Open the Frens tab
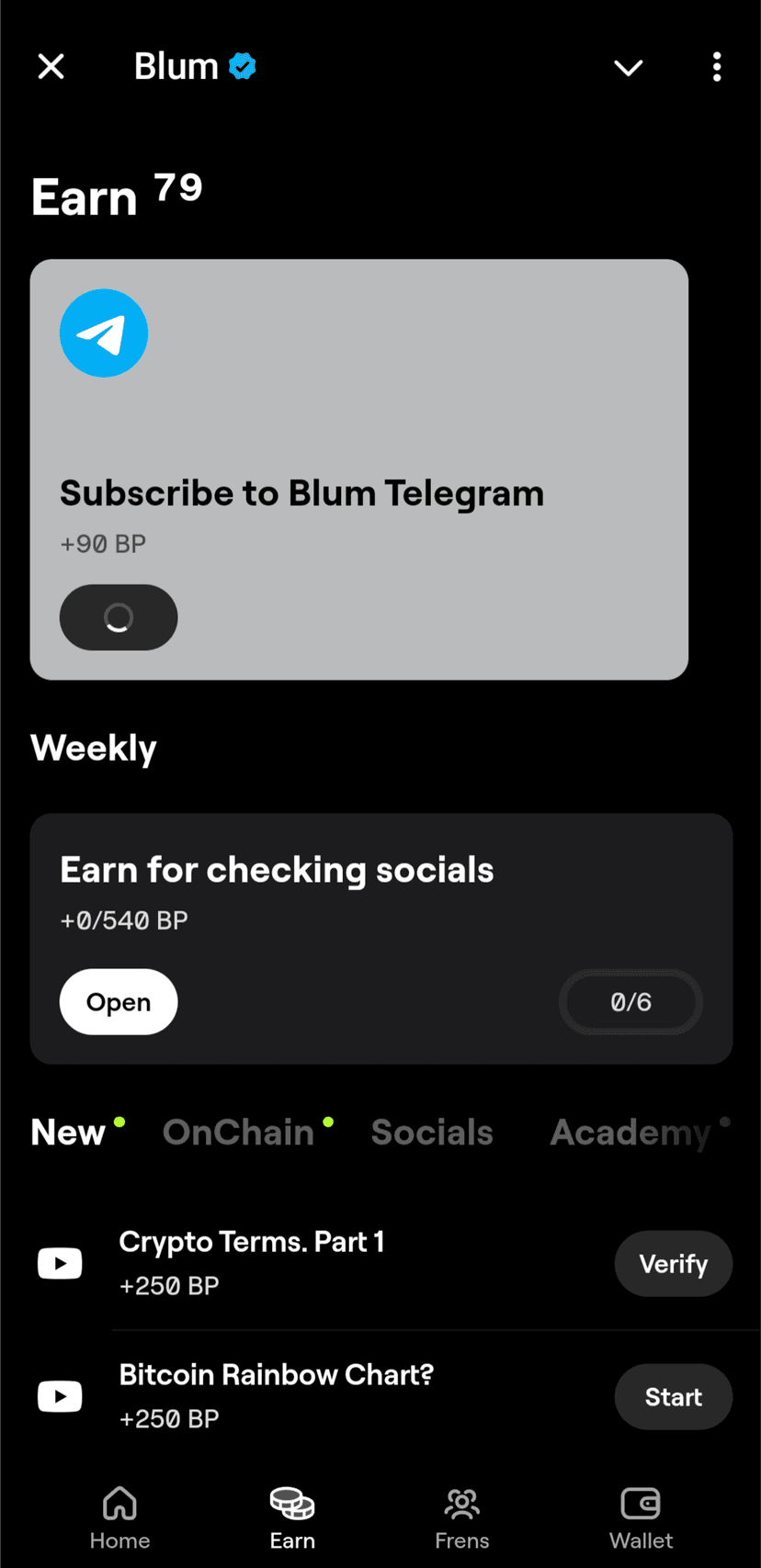Viewport: 761px width, 1568px height. [461, 1518]
